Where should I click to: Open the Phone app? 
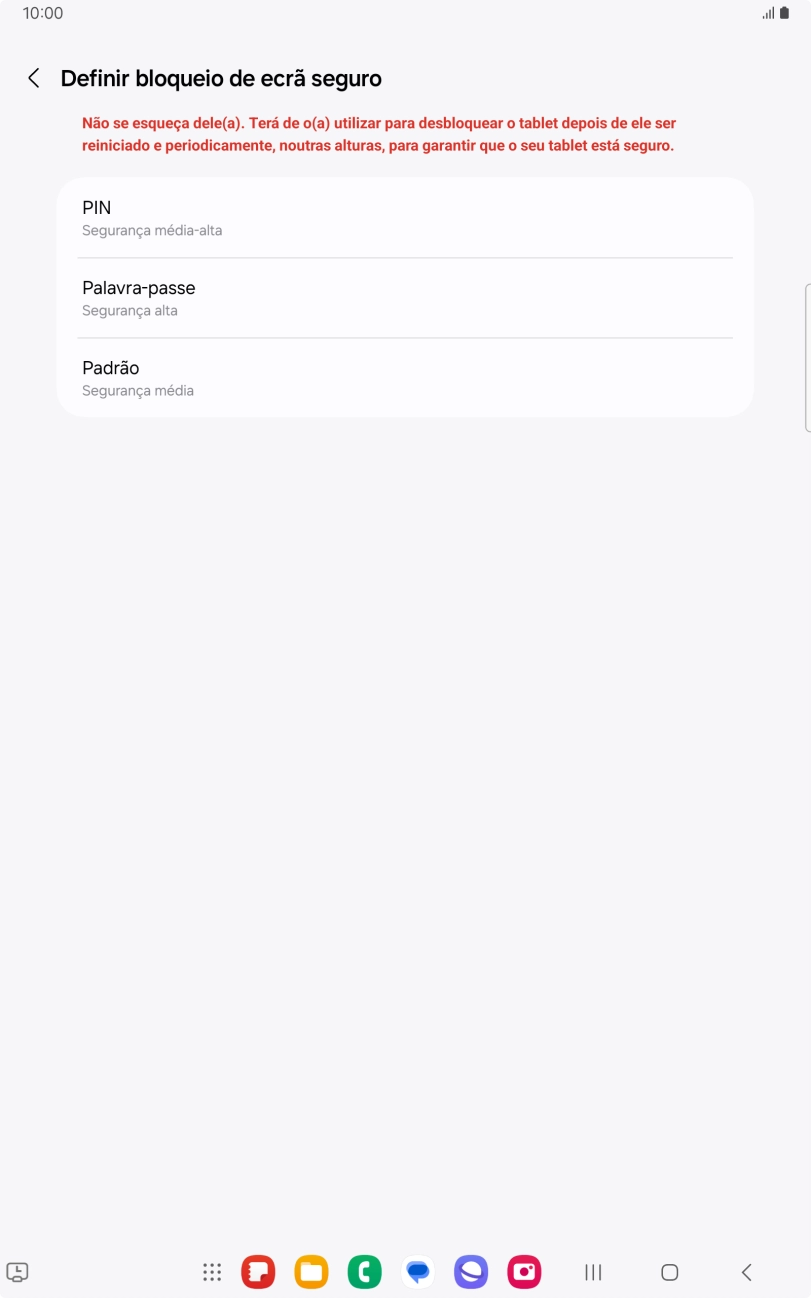[x=364, y=1271]
